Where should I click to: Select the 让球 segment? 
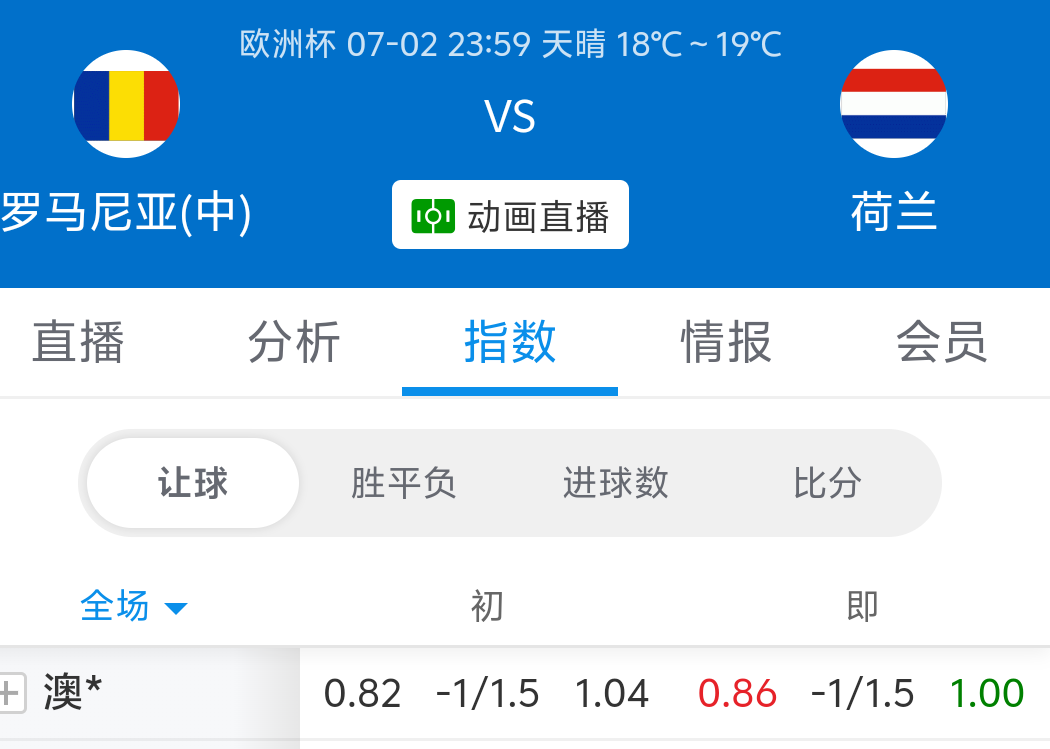(x=193, y=483)
